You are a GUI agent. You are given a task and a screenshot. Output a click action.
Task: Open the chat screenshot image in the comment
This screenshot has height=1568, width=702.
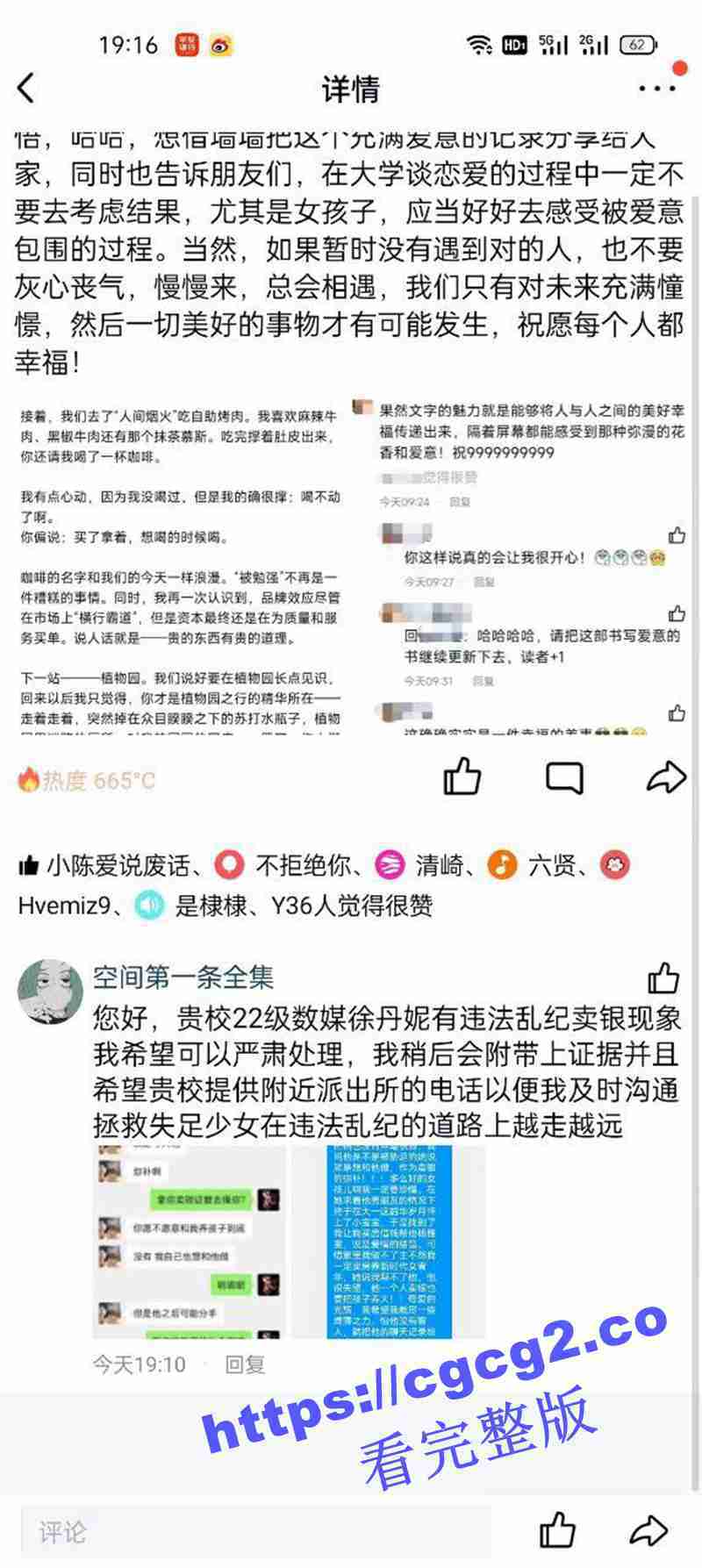[189, 1242]
